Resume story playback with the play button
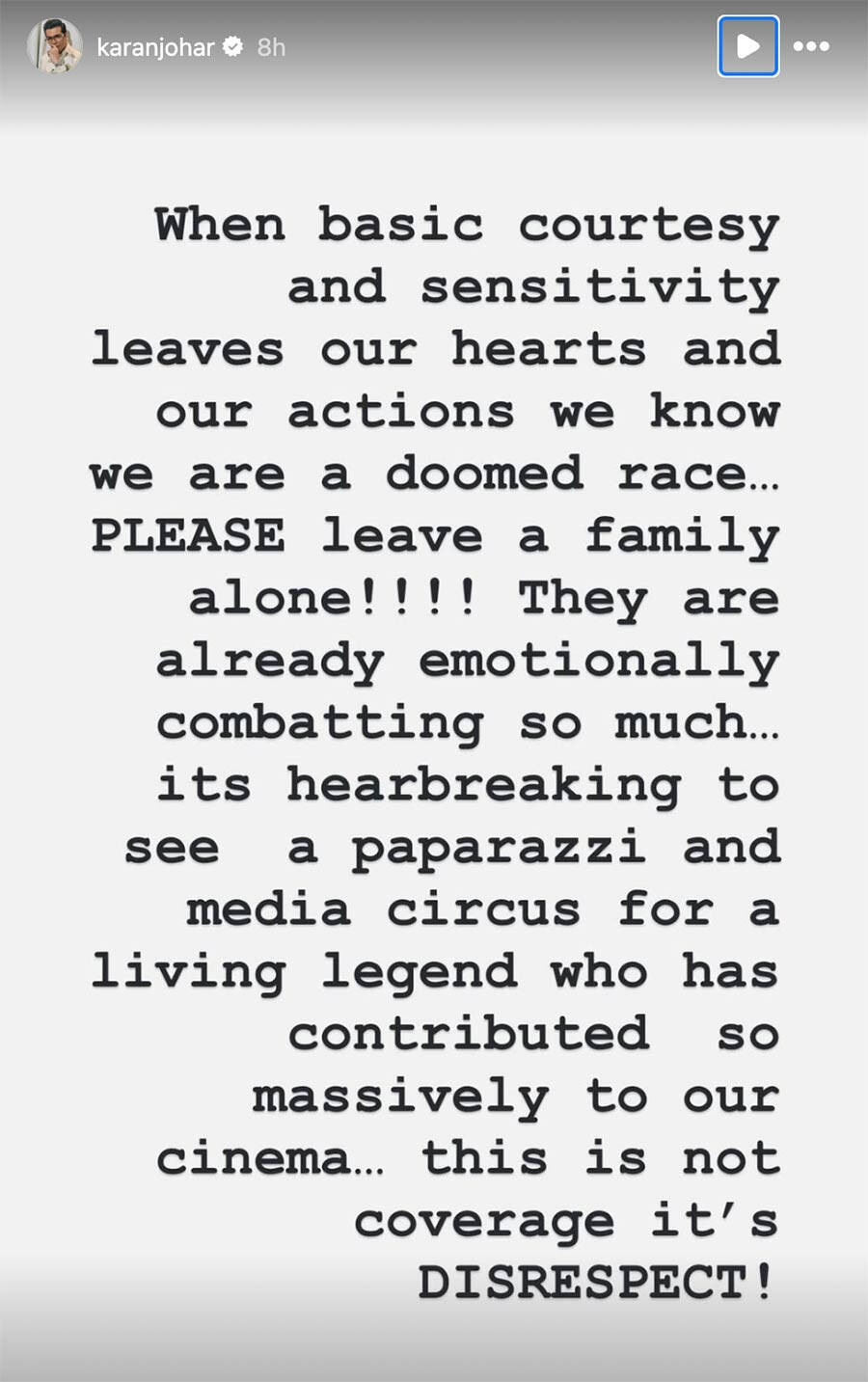 coord(747,46)
